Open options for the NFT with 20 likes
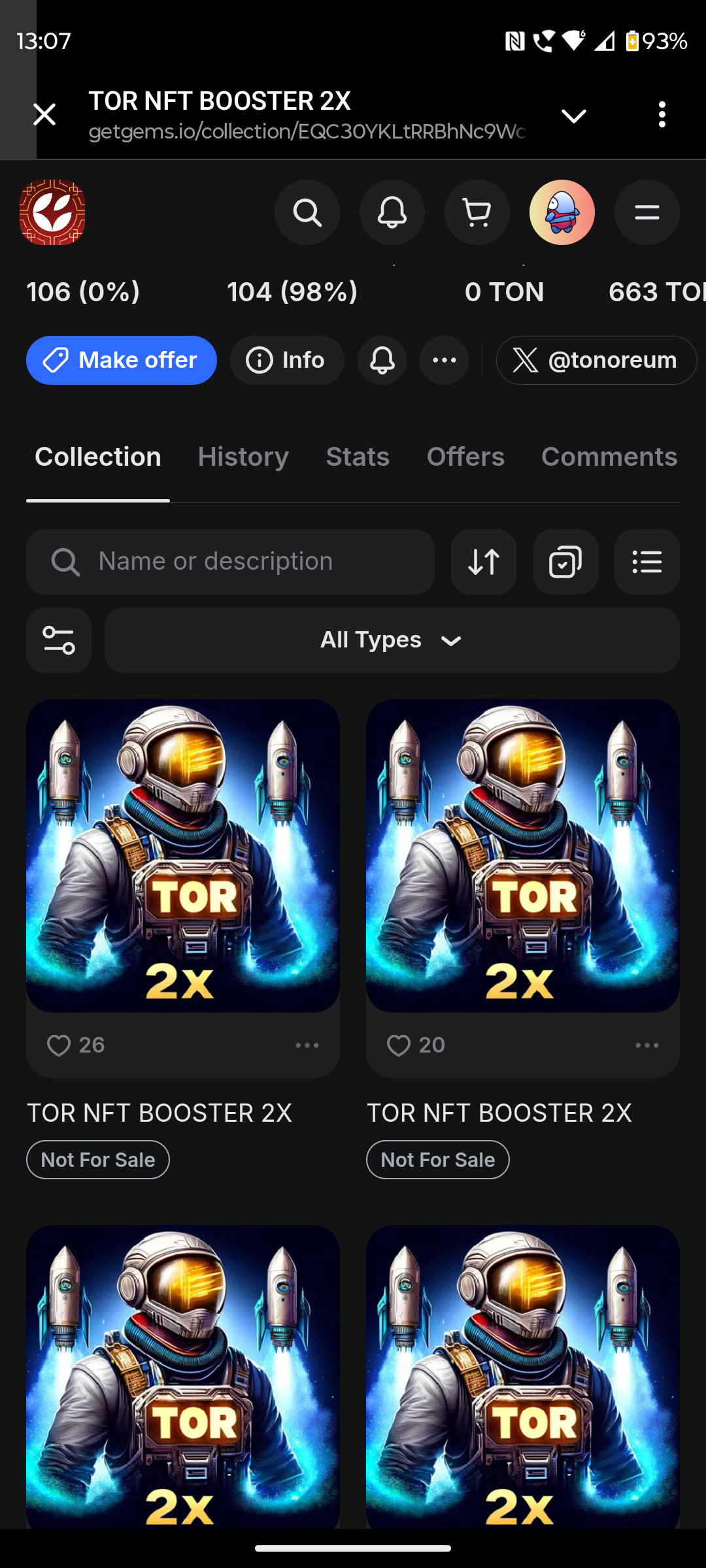Viewport: 706px width, 1568px height. pyautogui.click(x=647, y=1045)
